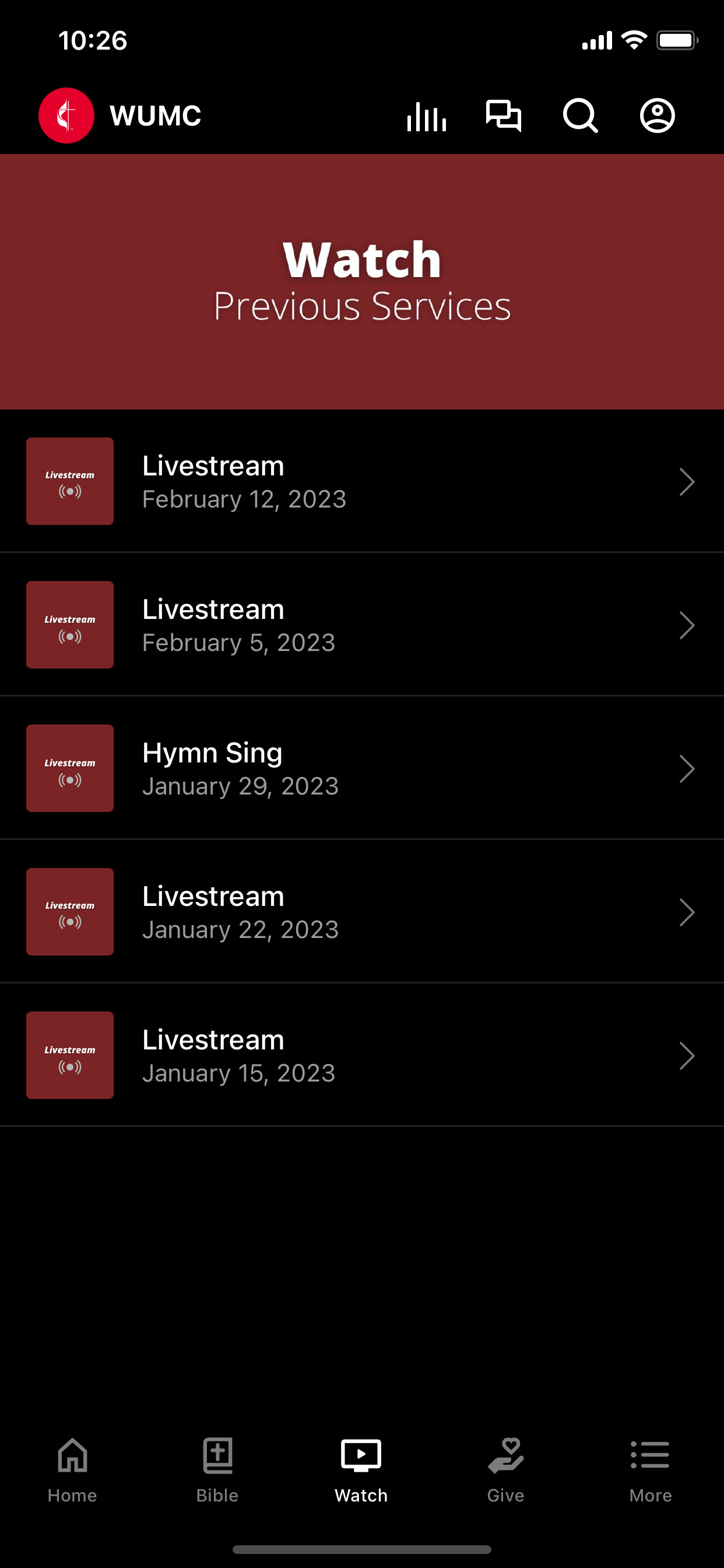Open Livestream from February 5, 2023
This screenshot has height=1568, width=724.
tap(362, 625)
